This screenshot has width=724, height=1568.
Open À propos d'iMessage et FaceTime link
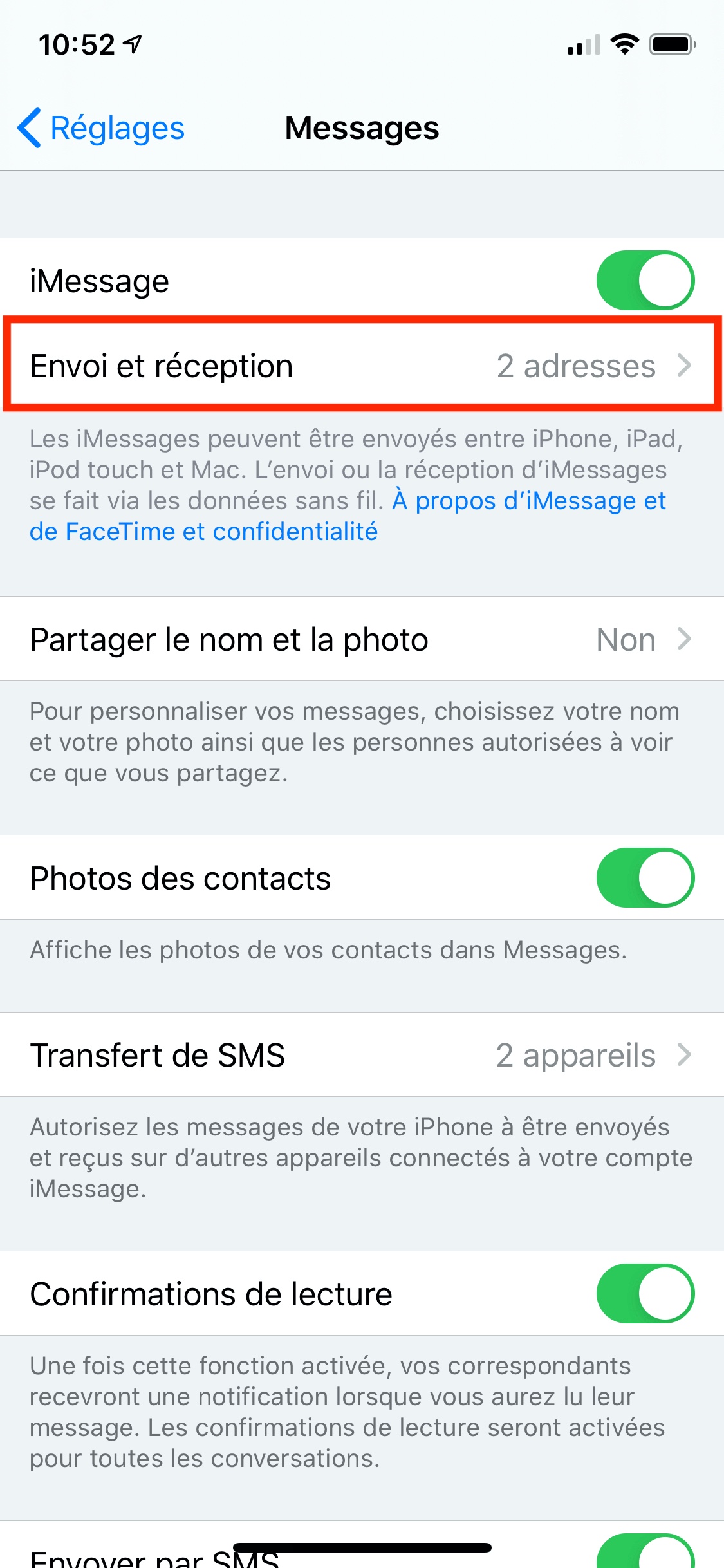click(x=348, y=516)
